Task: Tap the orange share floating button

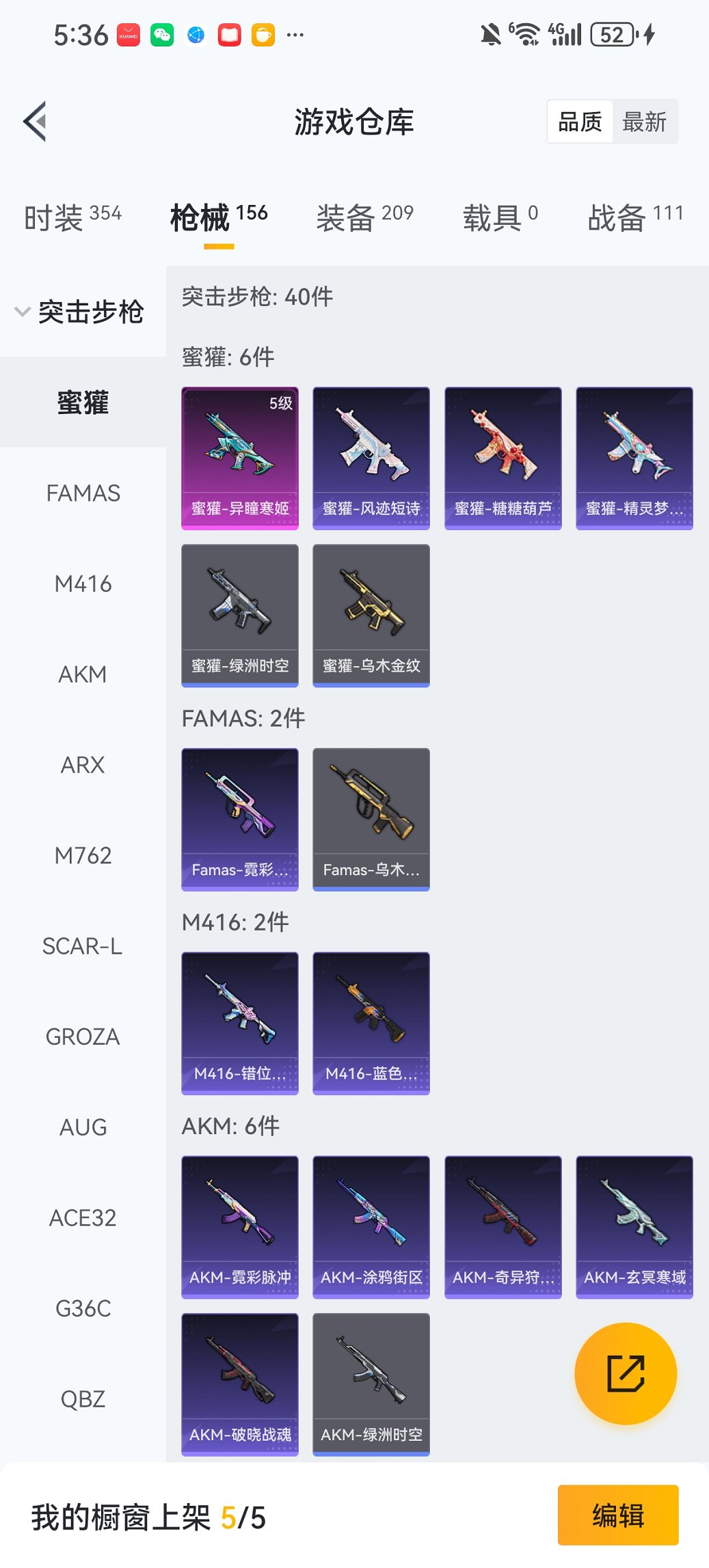Action: click(x=626, y=1373)
